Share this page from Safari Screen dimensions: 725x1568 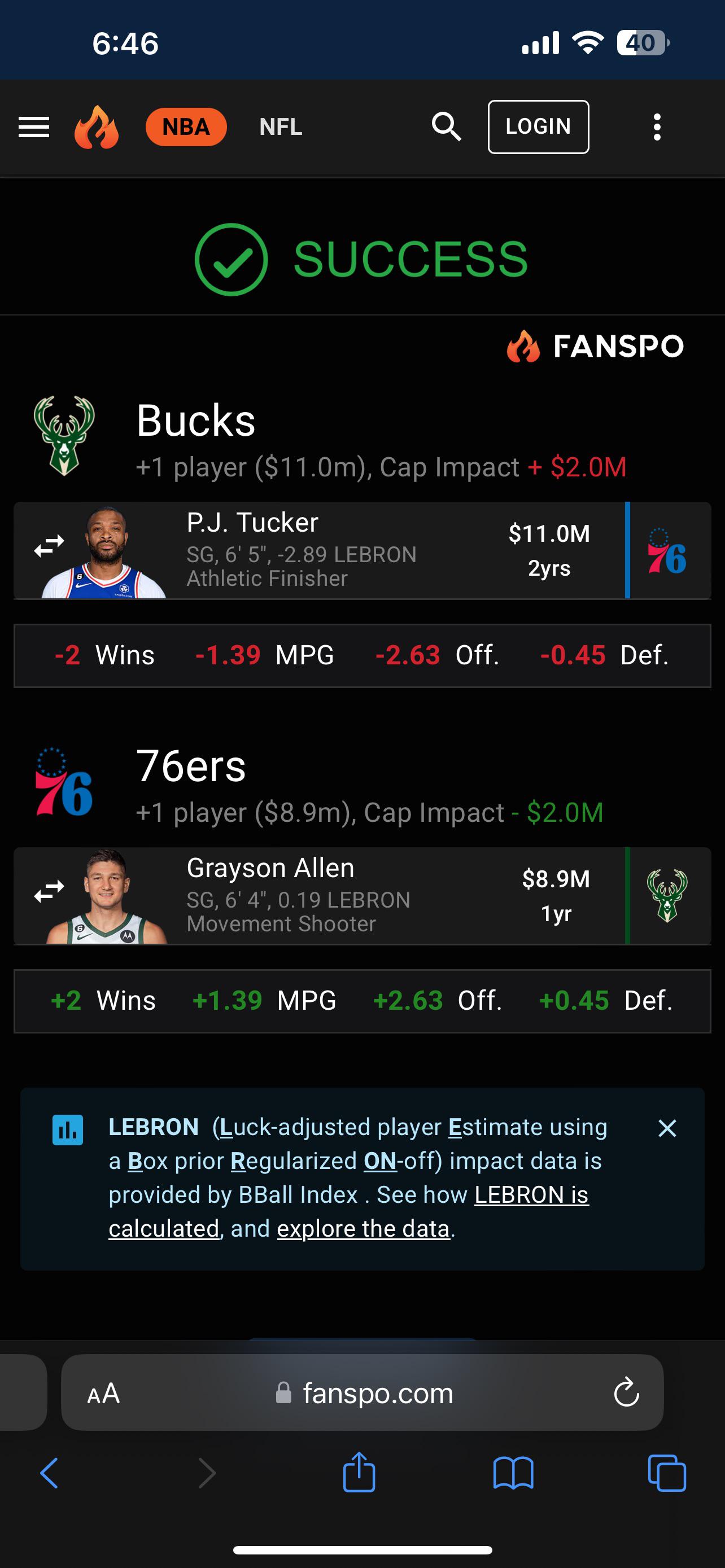click(x=359, y=1474)
